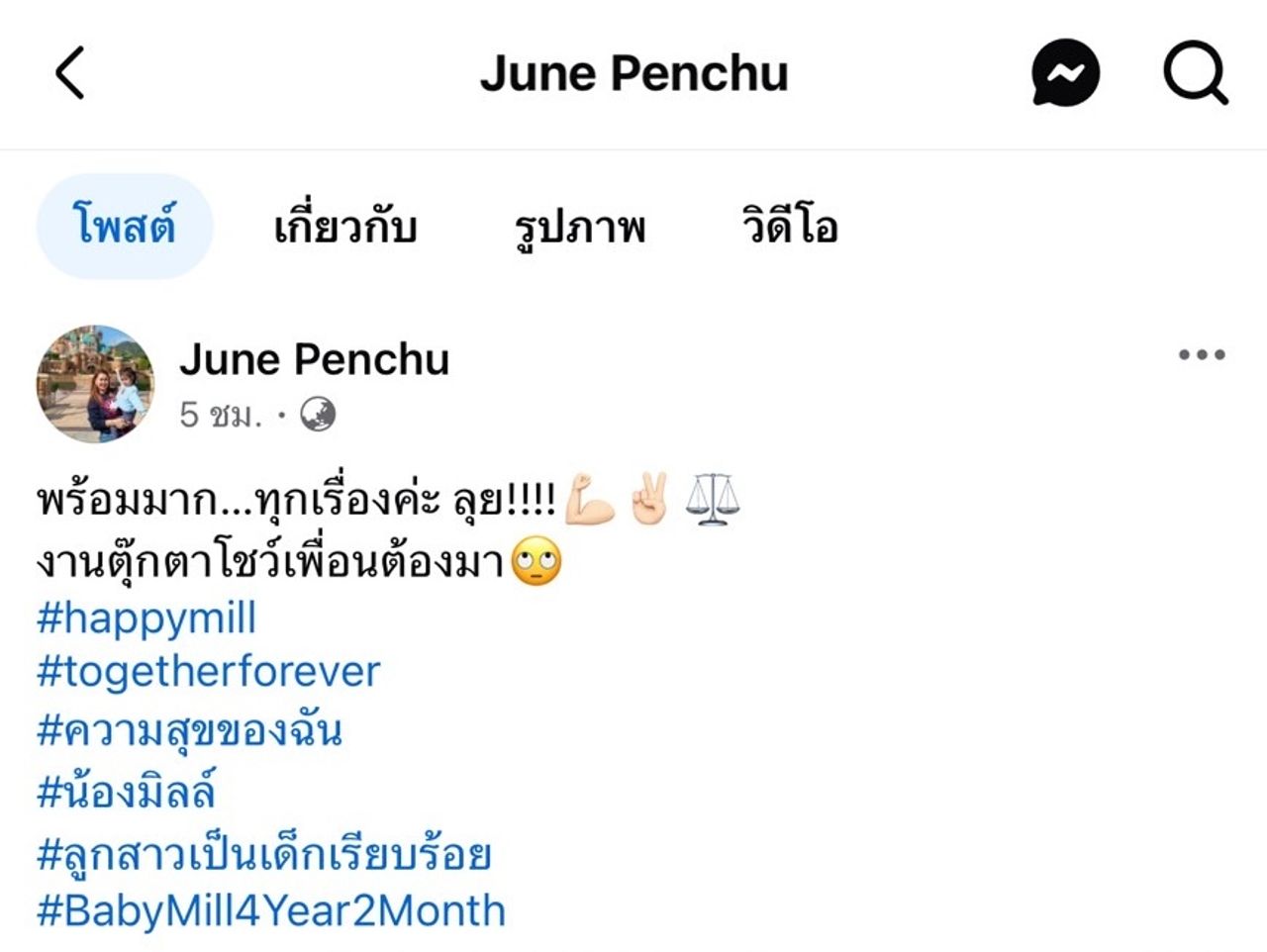Viewport: 1267px width, 952px height.
Task: Select the วิดีโอ tab
Action: [790, 226]
